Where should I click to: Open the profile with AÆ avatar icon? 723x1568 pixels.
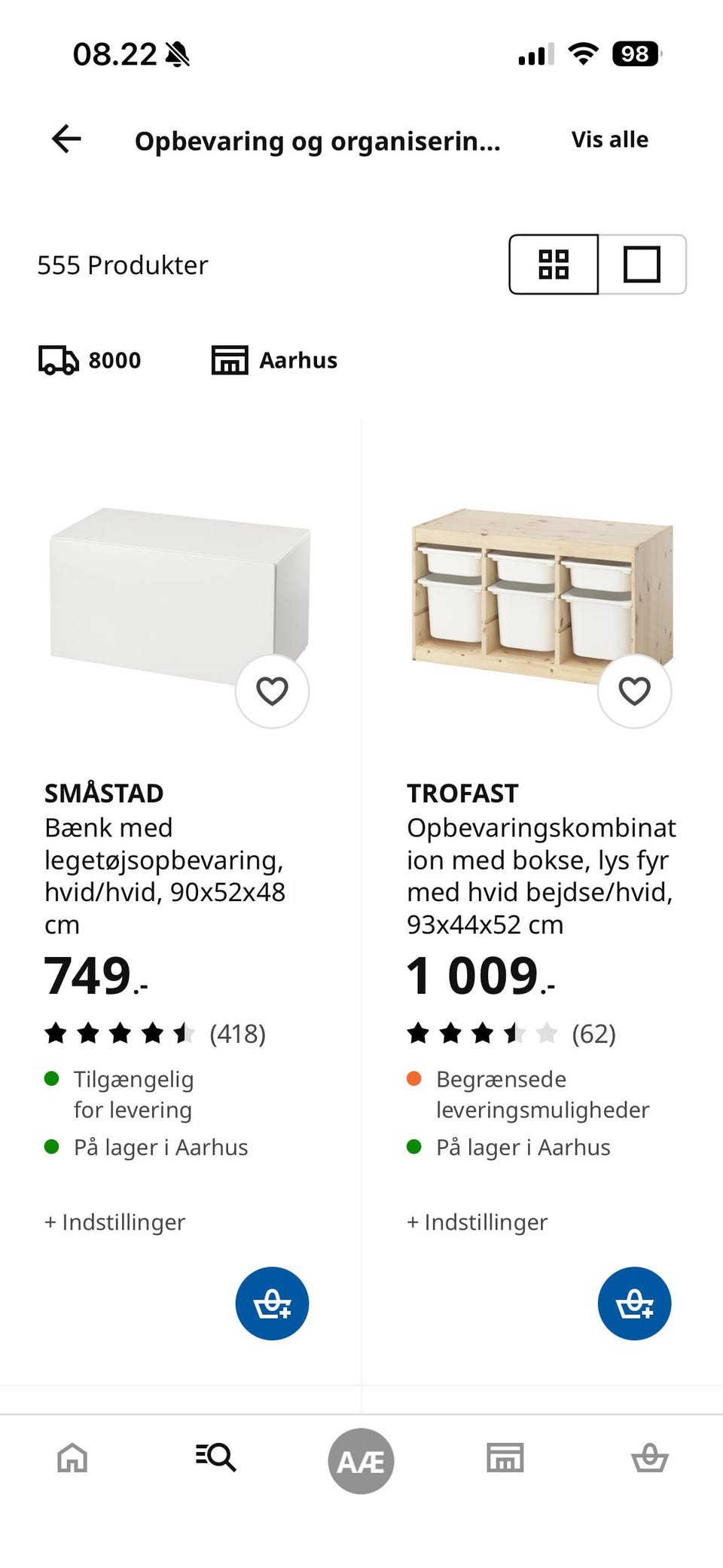point(361,1459)
